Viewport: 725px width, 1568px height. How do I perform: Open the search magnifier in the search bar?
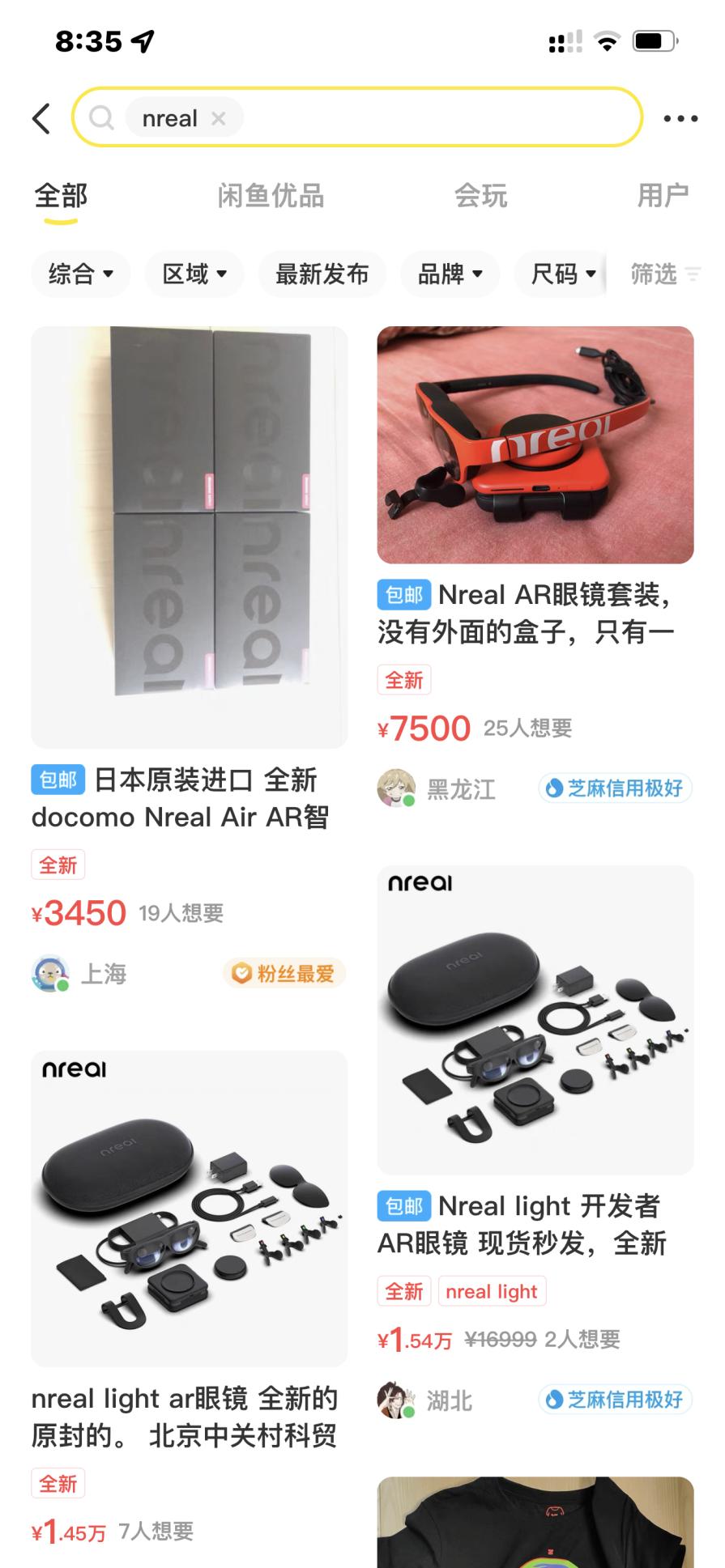(x=100, y=118)
